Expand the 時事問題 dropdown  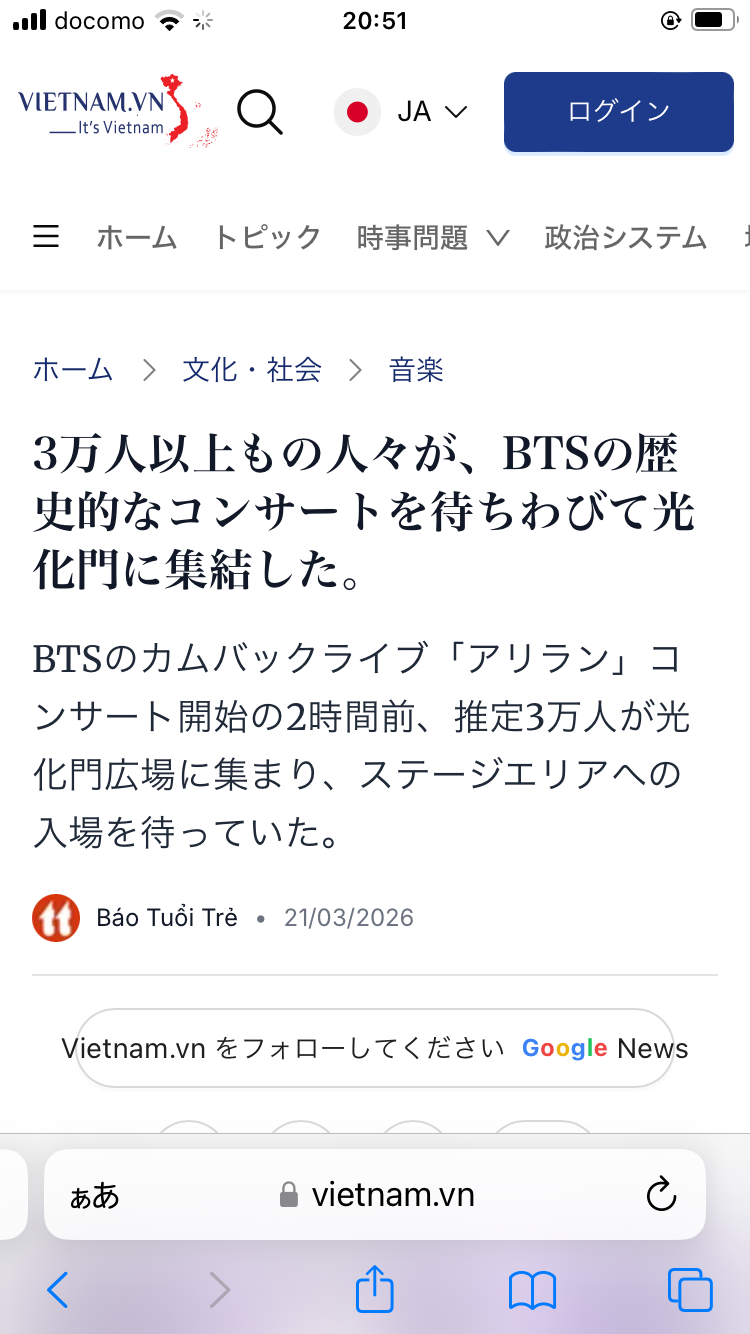(x=432, y=238)
